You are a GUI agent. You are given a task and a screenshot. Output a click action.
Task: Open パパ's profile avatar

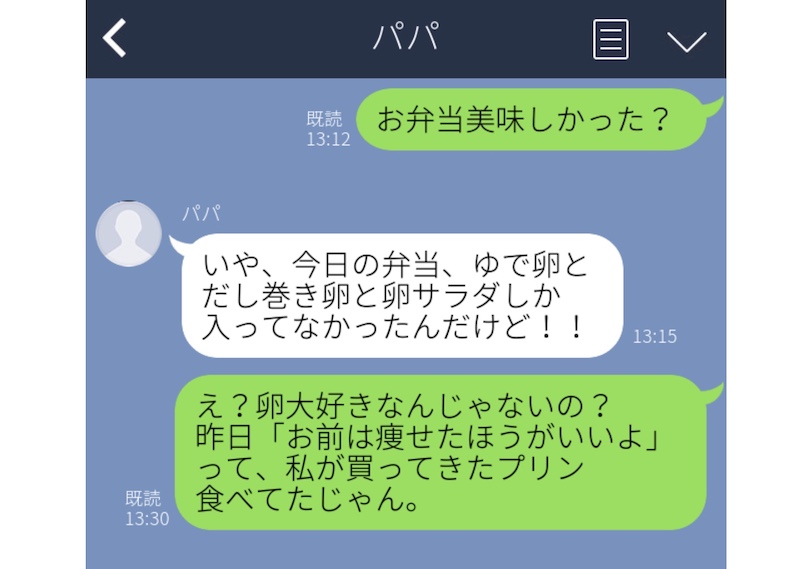coord(128,234)
